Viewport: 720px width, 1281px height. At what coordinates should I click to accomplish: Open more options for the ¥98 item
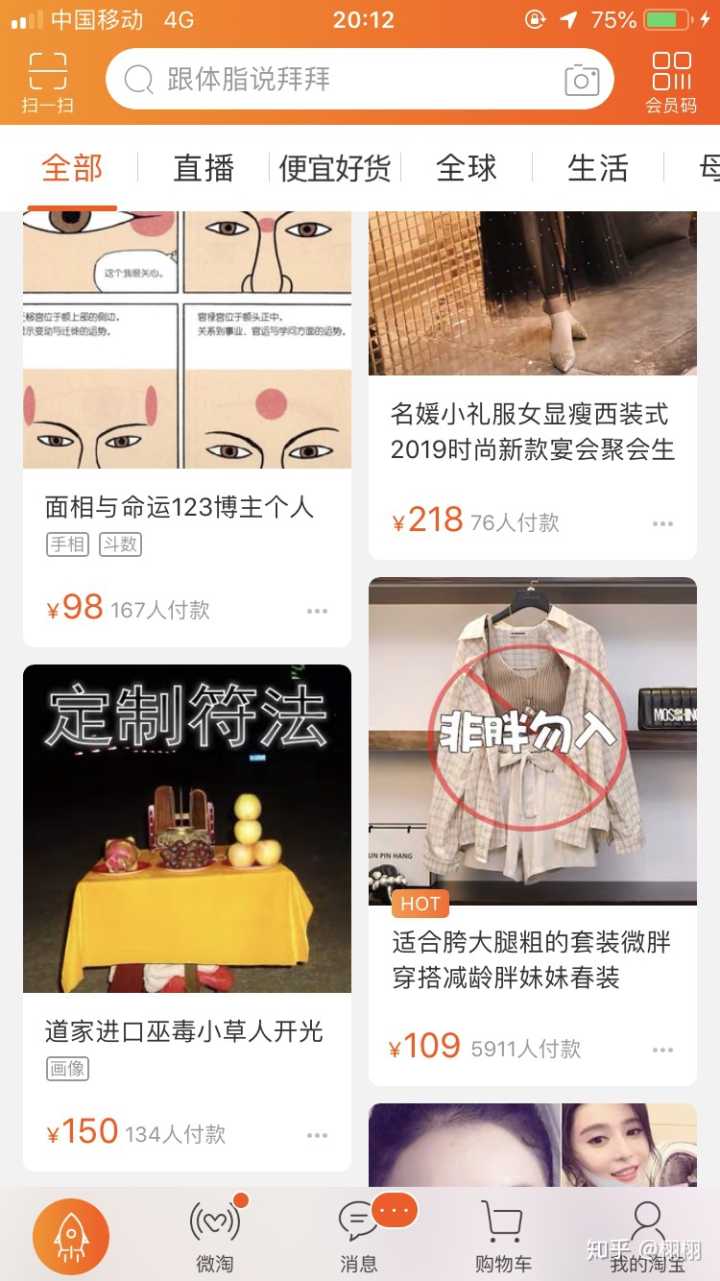(317, 611)
